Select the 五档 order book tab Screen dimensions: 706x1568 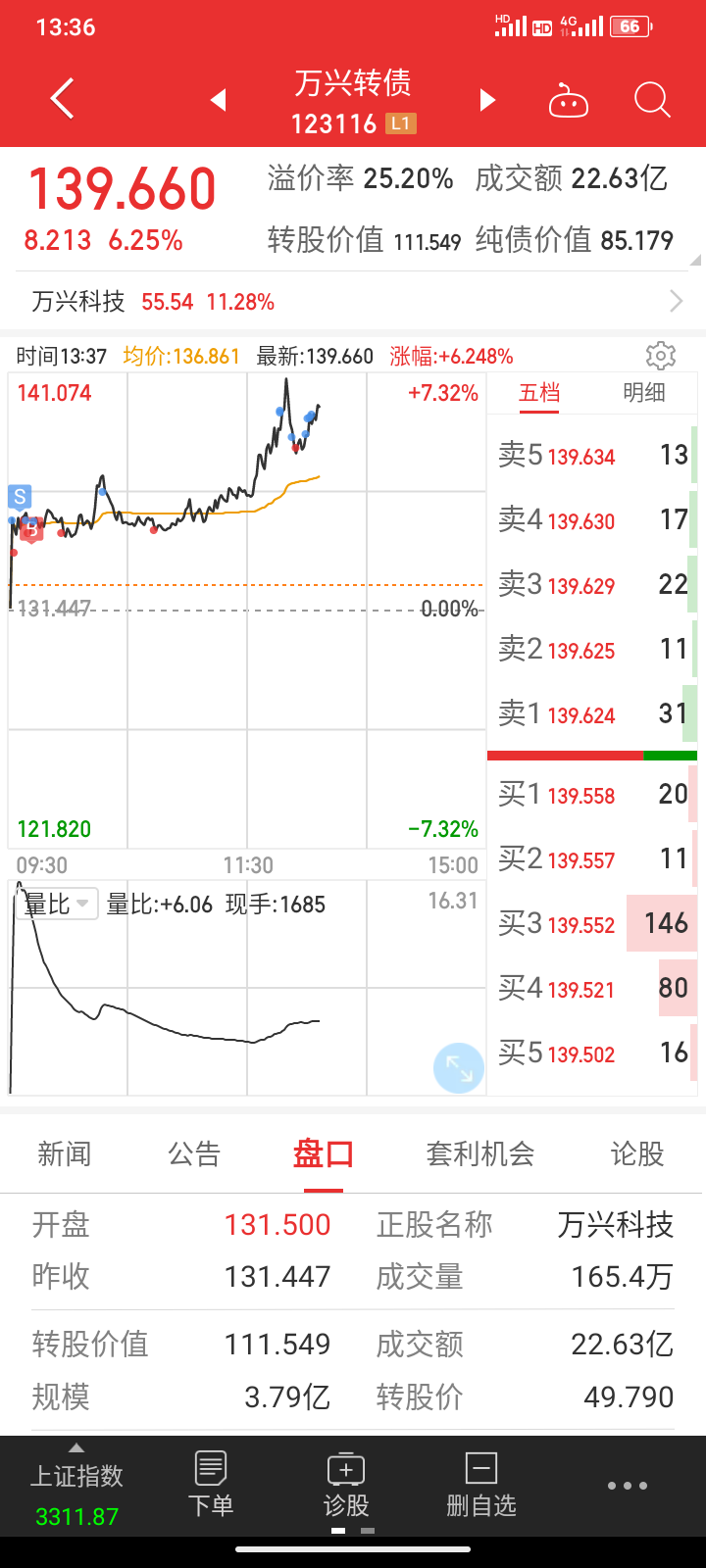[x=539, y=393]
